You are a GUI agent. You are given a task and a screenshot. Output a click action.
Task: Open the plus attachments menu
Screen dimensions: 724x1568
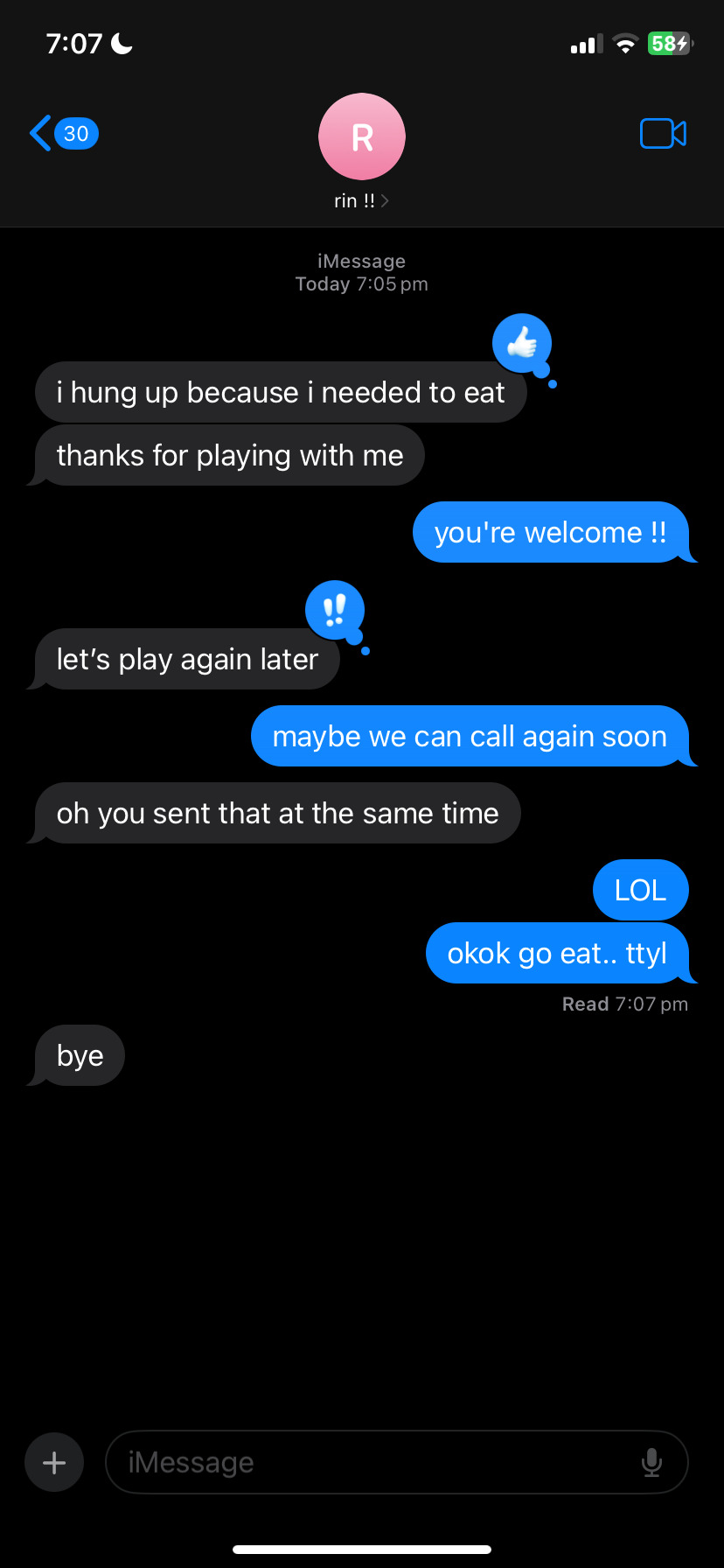pyautogui.click(x=54, y=1462)
